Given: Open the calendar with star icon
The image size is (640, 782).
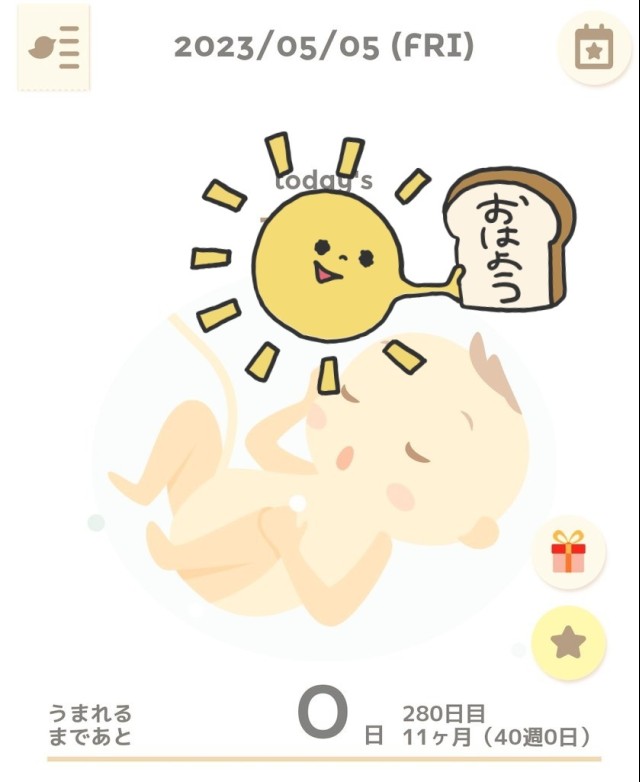Looking at the screenshot, I should (593, 48).
